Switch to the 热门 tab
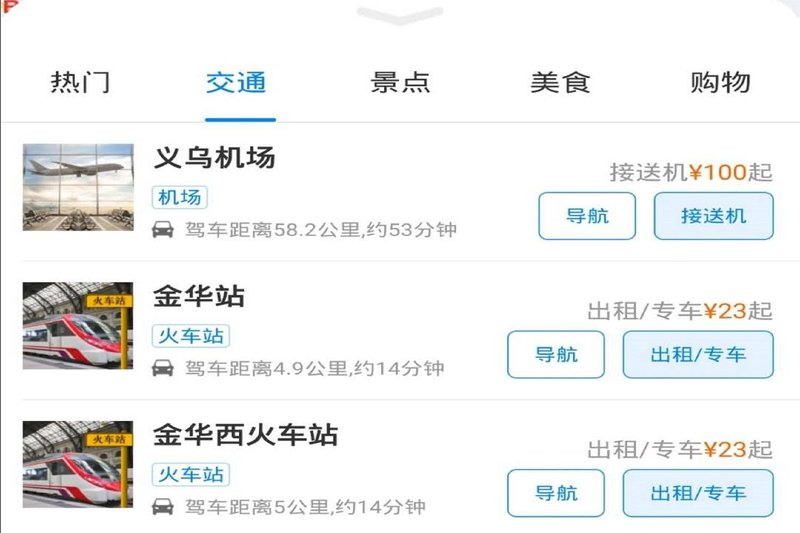Viewport: 800px width, 533px height. (x=80, y=83)
